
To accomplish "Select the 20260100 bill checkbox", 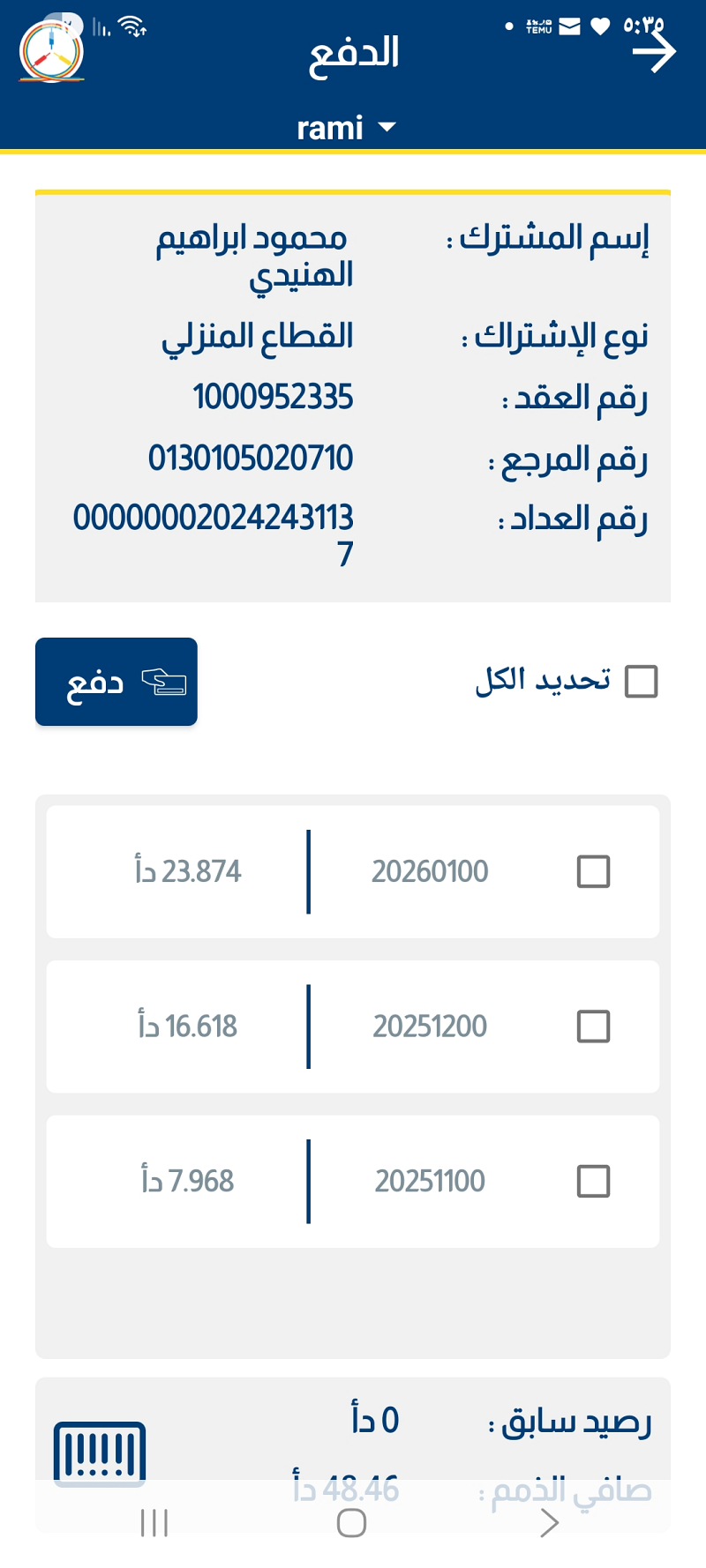I will click(593, 871).
